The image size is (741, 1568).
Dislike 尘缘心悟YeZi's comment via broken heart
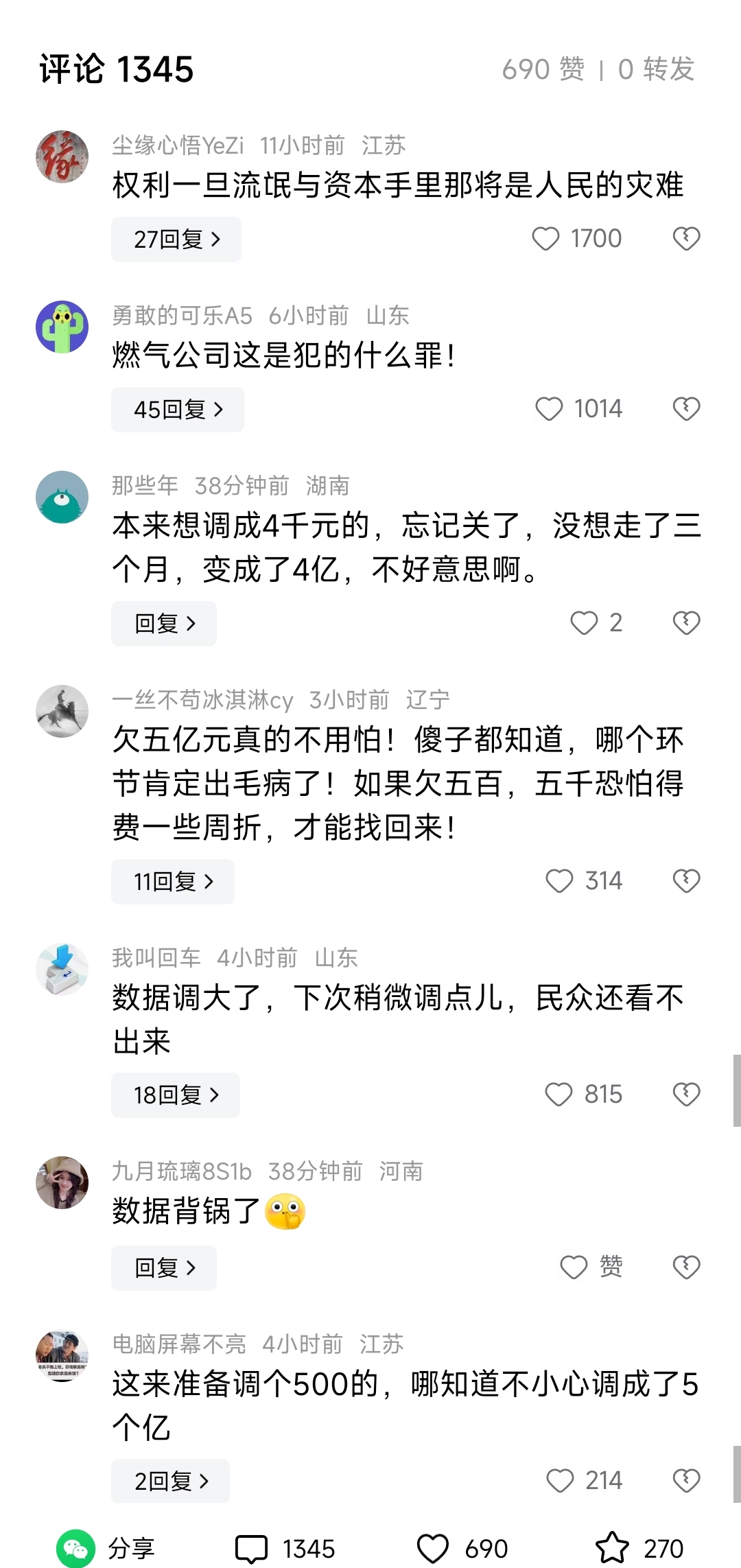click(686, 239)
